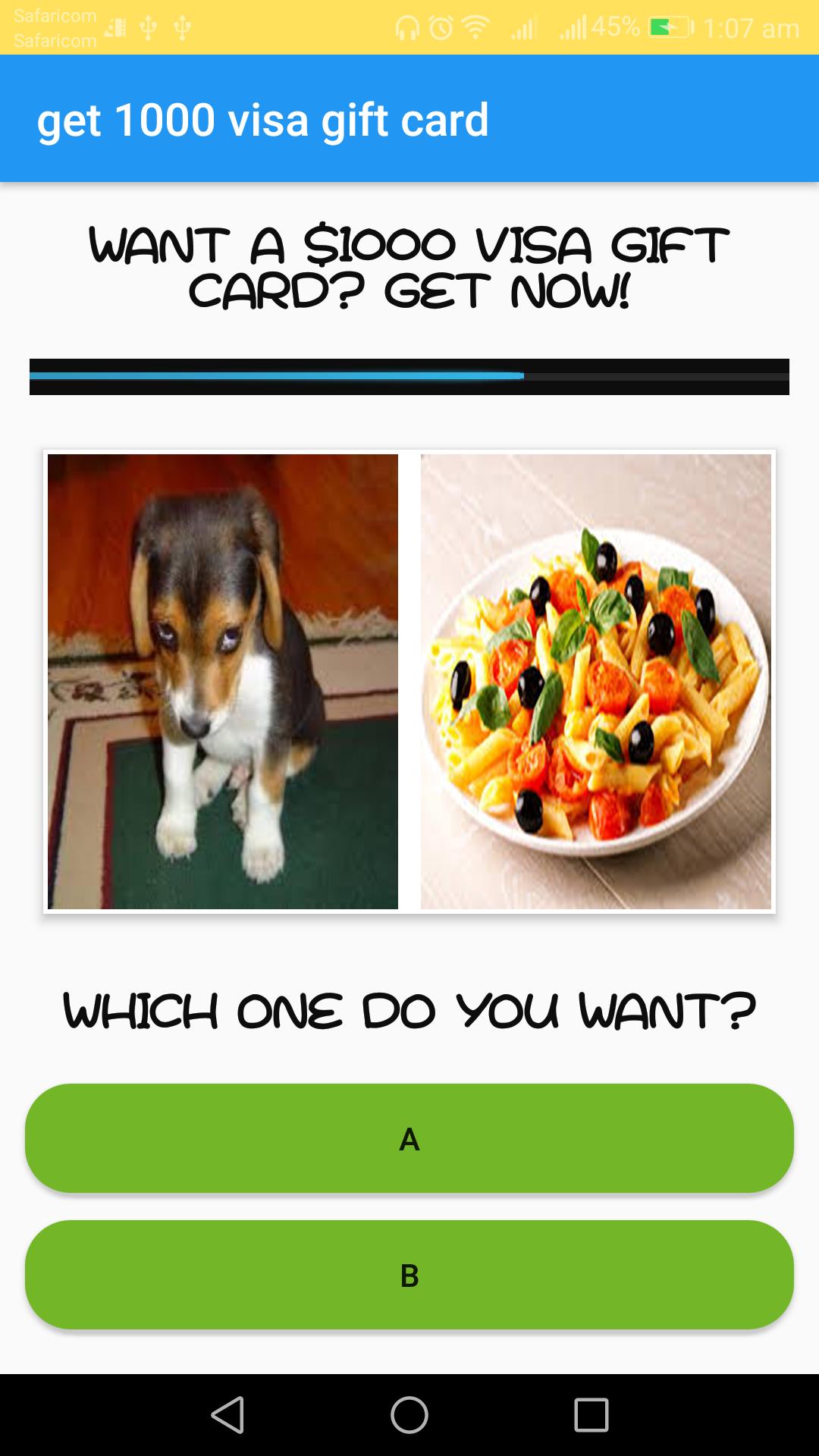Click the 'WHICH ONE DO YOU WANT?' question text
Image resolution: width=819 pixels, height=1456 pixels.
[409, 1009]
